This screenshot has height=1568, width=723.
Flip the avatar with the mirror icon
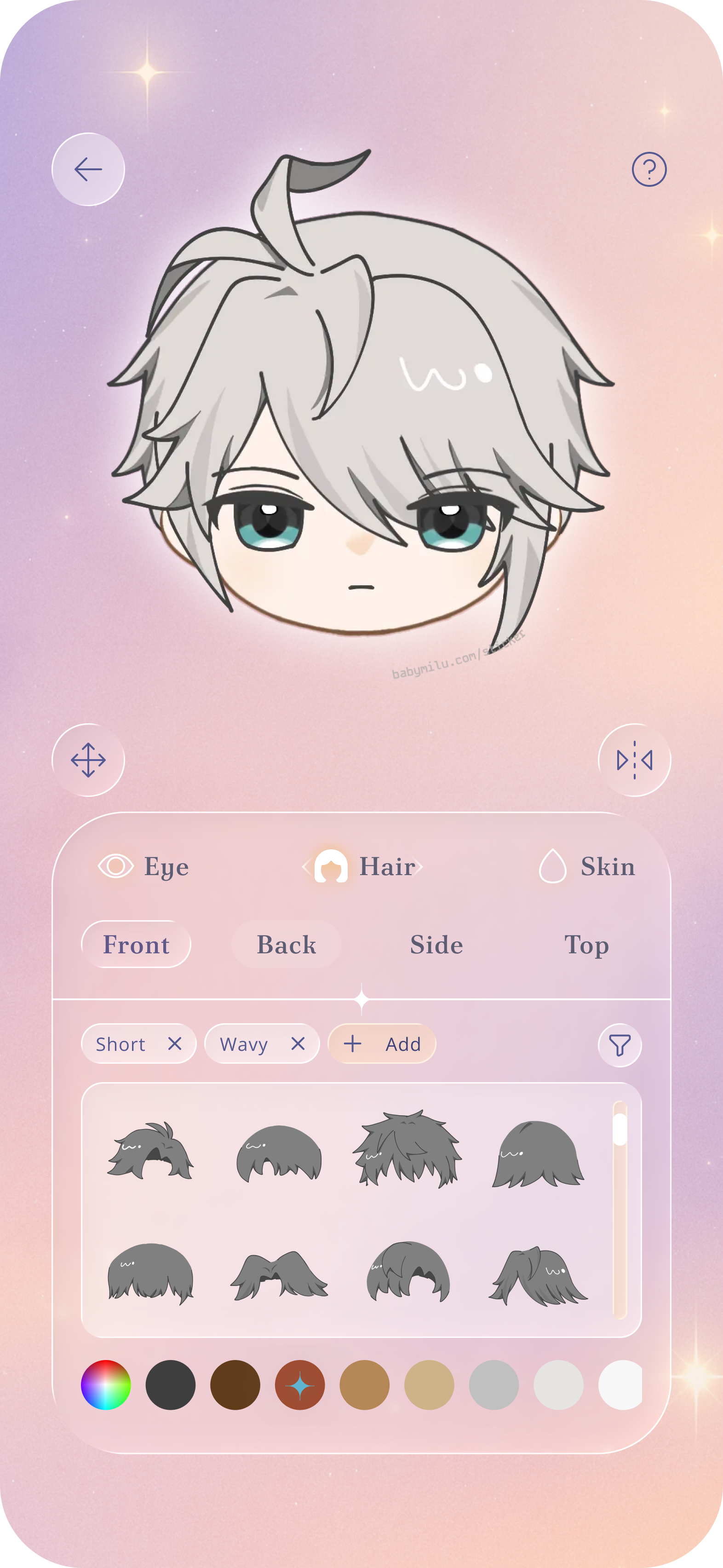tap(634, 760)
